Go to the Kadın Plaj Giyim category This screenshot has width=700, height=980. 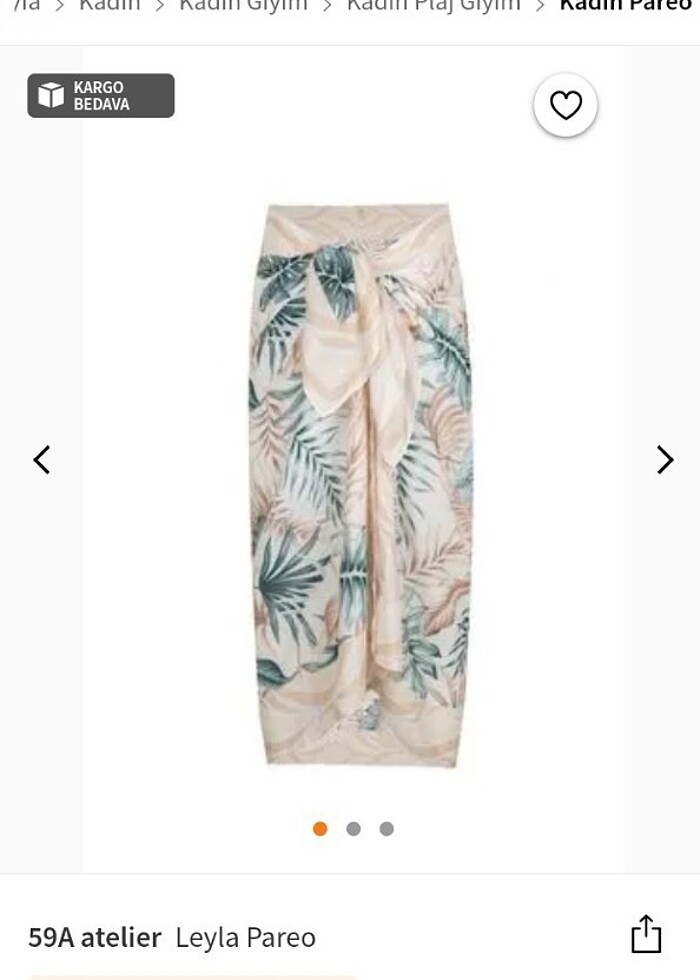point(433,6)
